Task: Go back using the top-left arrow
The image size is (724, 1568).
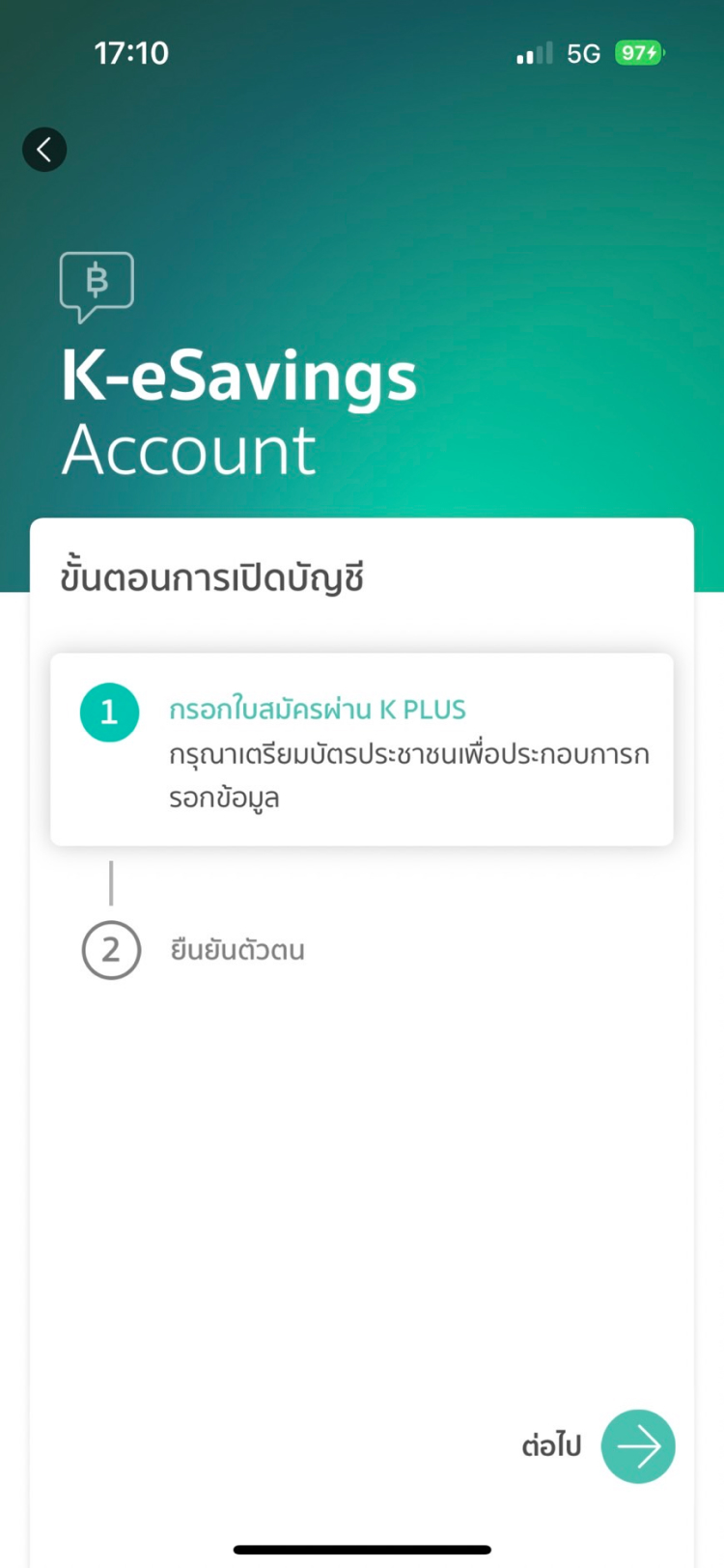Action: (44, 150)
